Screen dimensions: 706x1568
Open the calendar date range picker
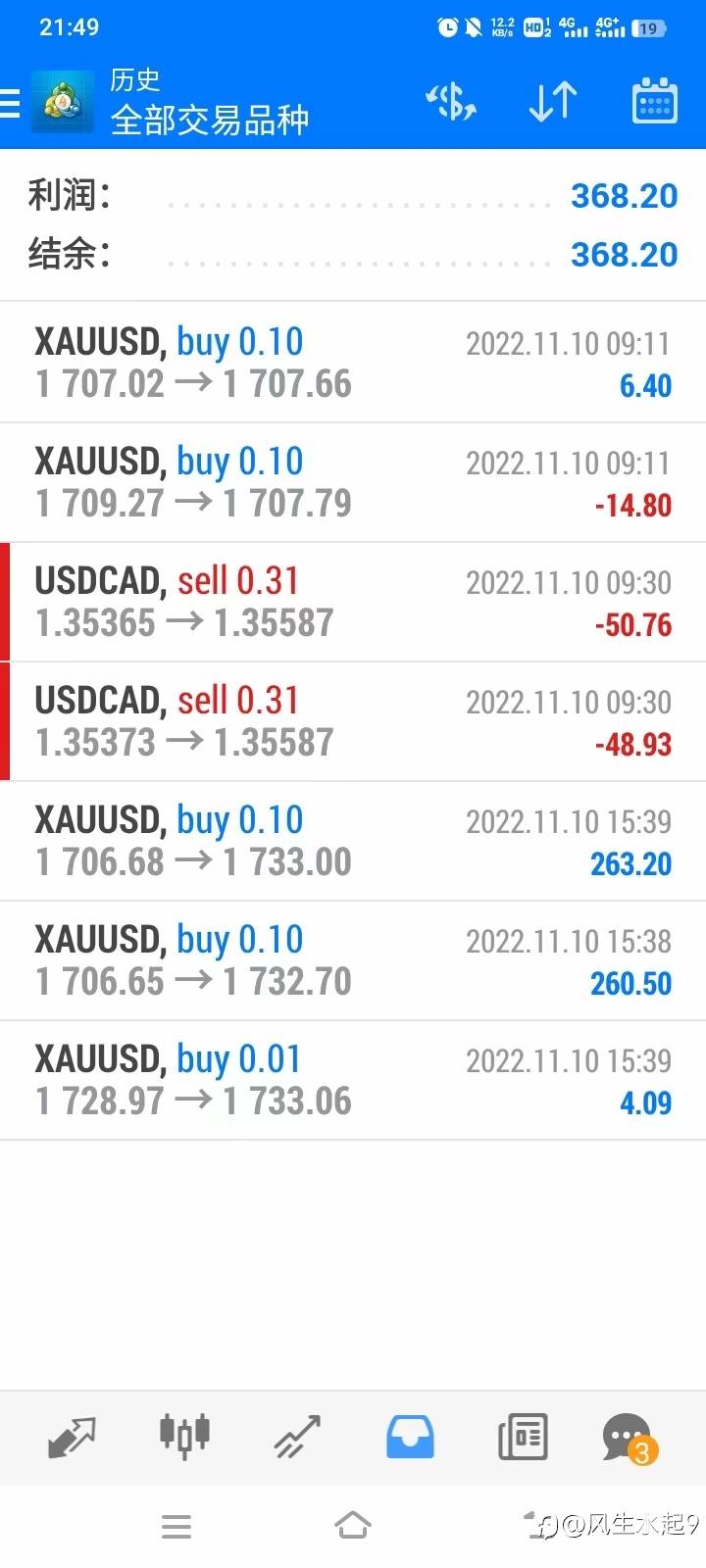[x=654, y=101]
